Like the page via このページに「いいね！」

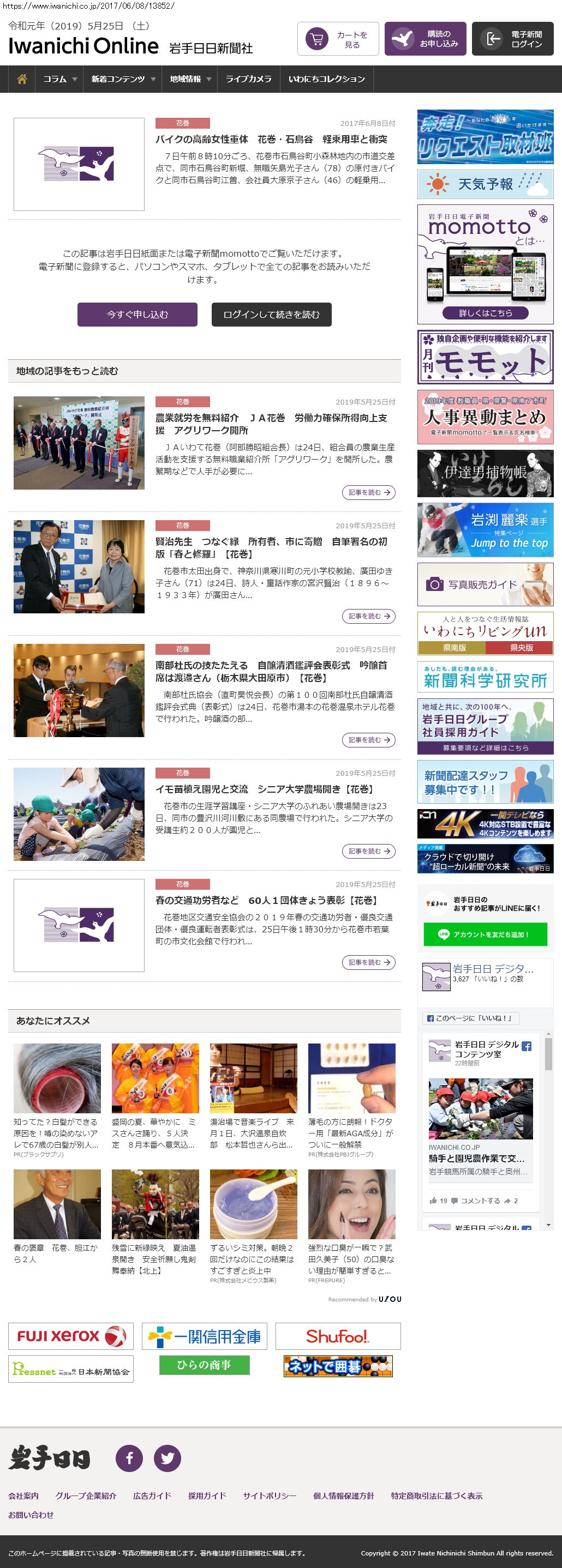click(x=470, y=1018)
